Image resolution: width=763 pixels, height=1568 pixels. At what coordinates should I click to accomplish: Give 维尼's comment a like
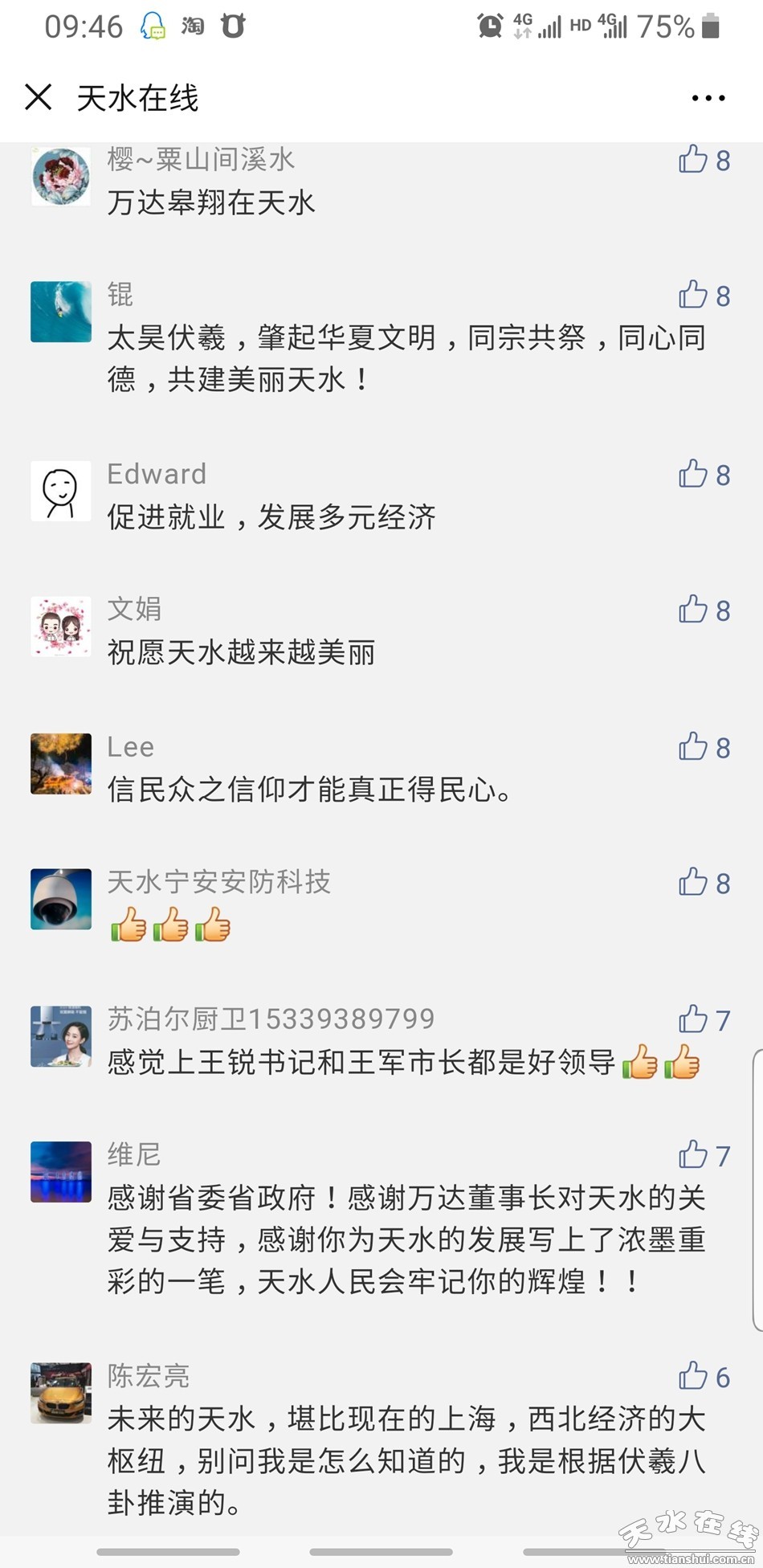coord(693,1155)
